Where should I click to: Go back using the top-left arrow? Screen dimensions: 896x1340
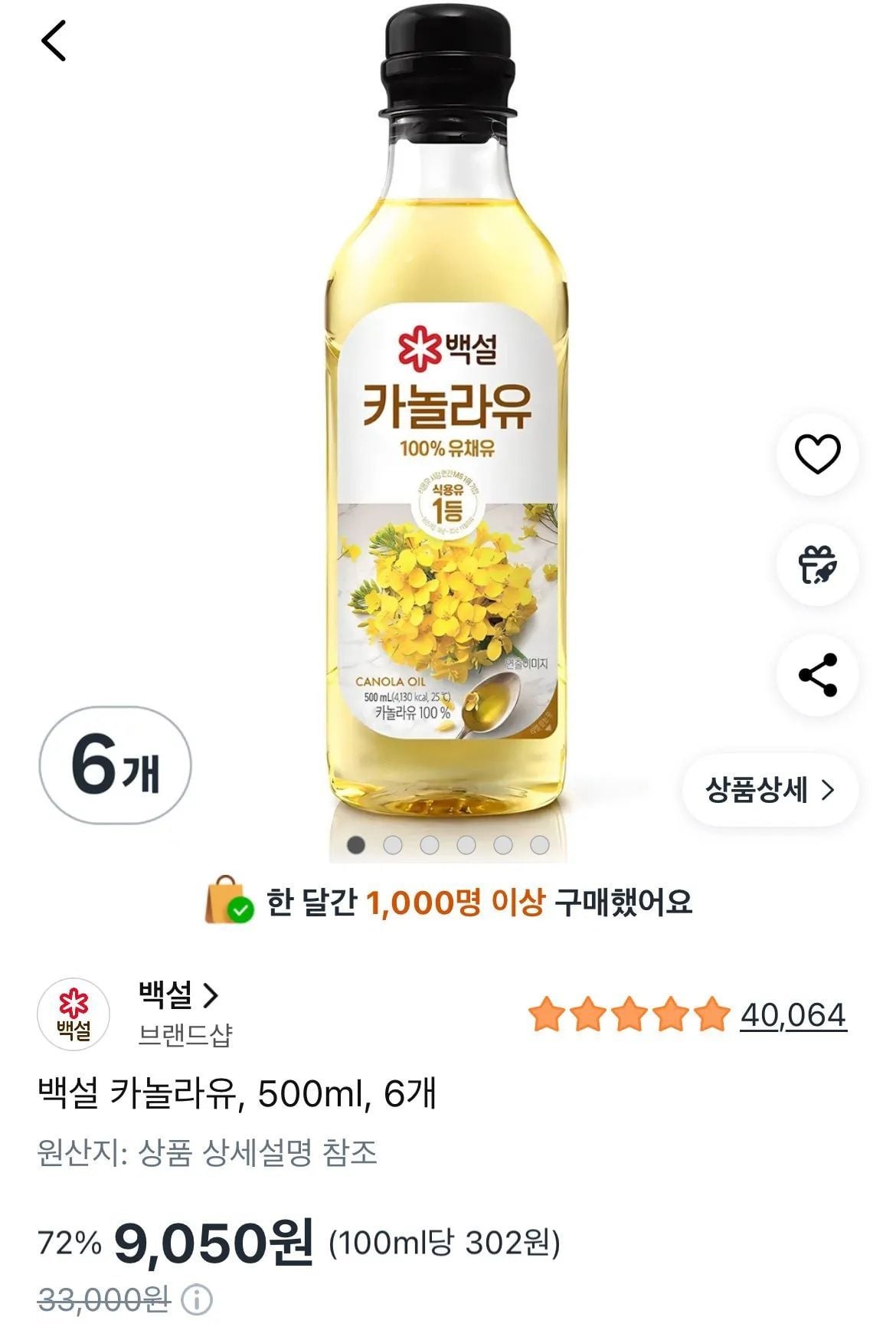click(54, 41)
